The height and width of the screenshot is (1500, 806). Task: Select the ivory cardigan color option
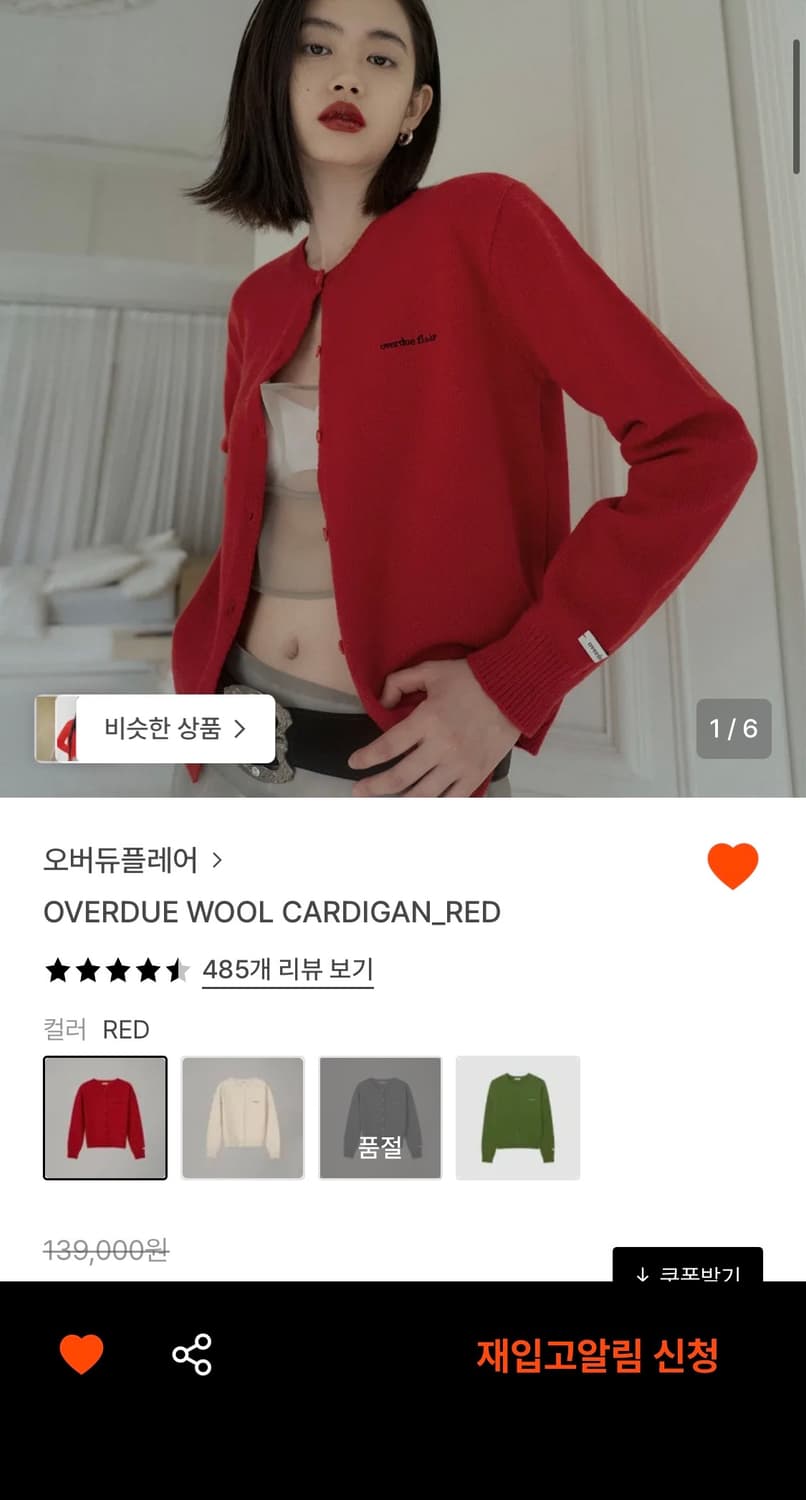tap(243, 1117)
